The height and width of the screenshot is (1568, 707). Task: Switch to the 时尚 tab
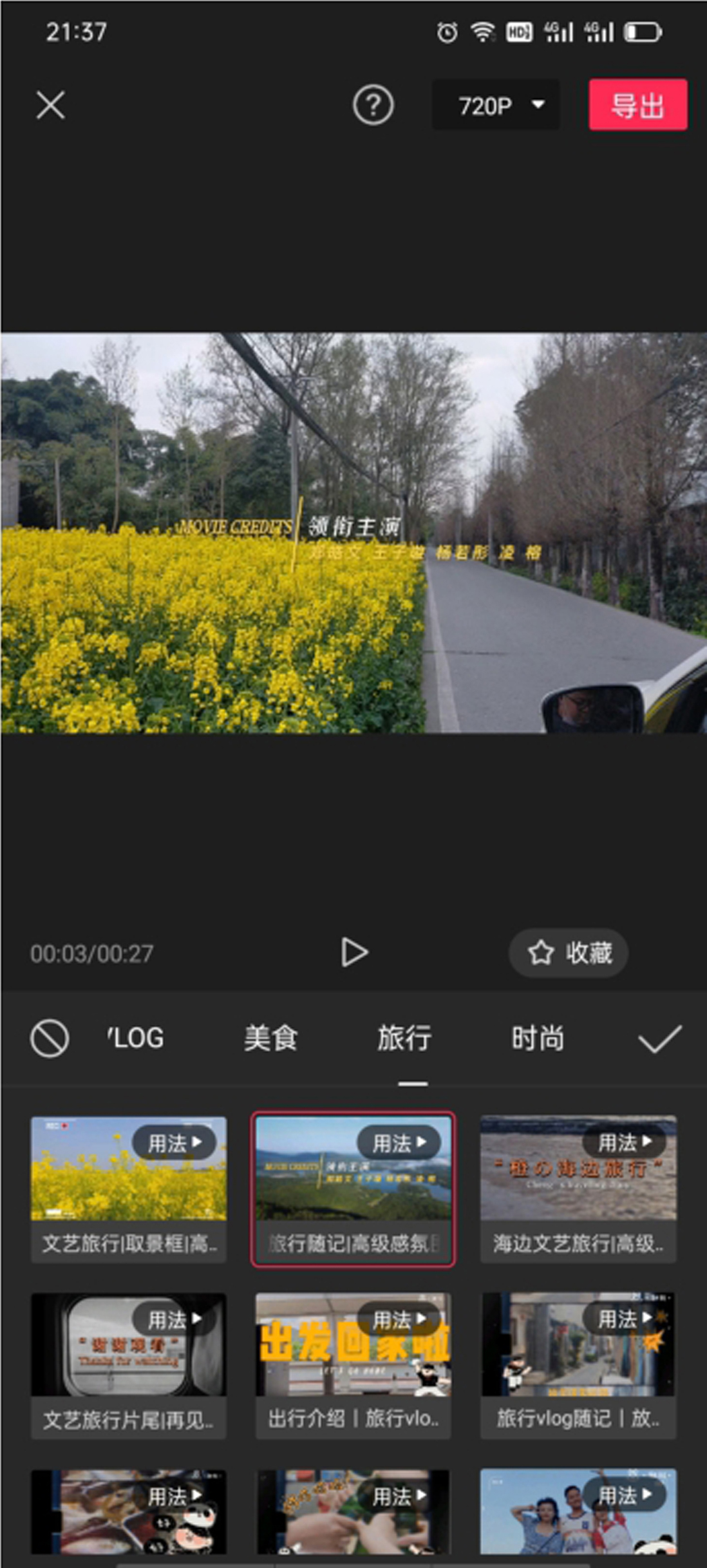(x=538, y=1038)
